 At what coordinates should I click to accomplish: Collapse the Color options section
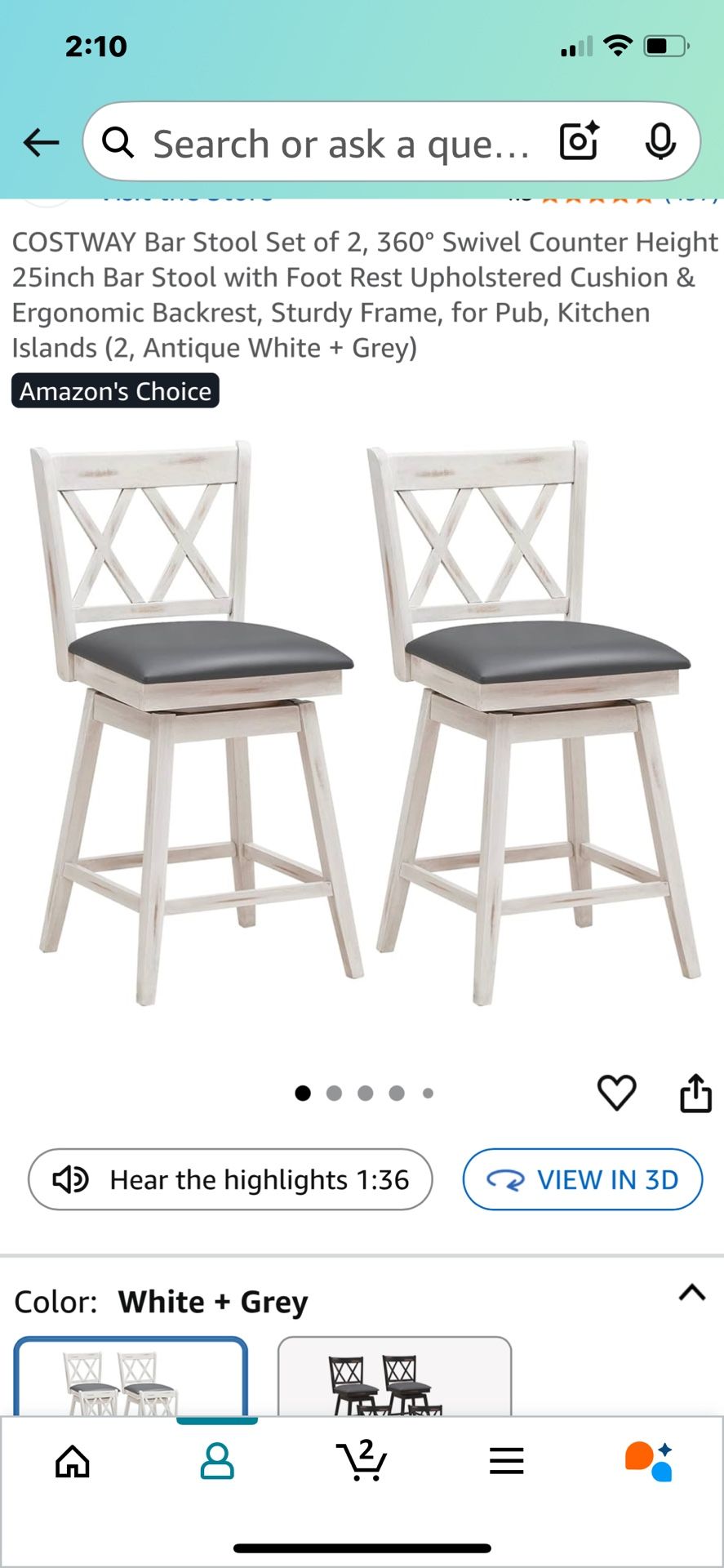(692, 1293)
